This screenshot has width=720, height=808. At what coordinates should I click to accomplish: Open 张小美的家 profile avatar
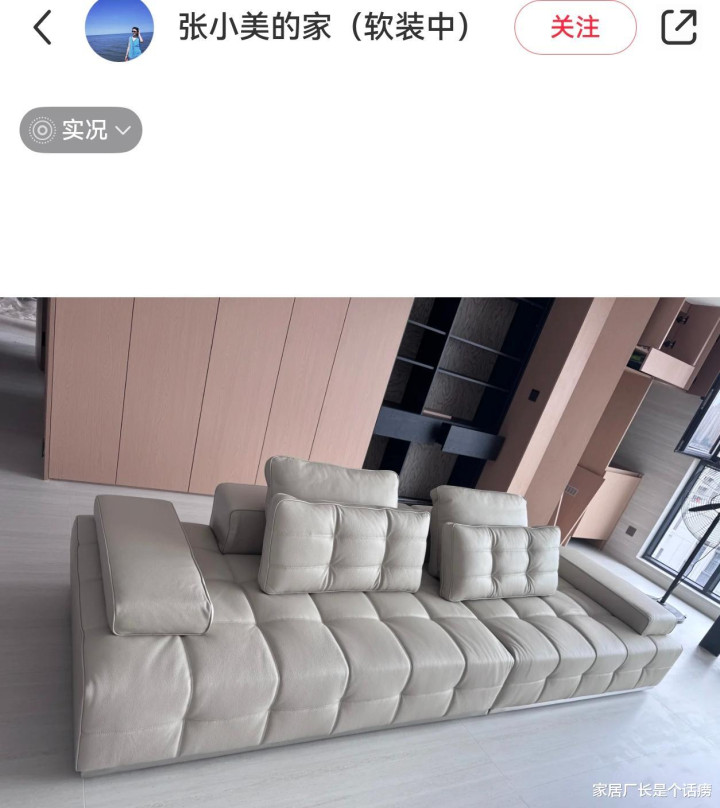120,29
